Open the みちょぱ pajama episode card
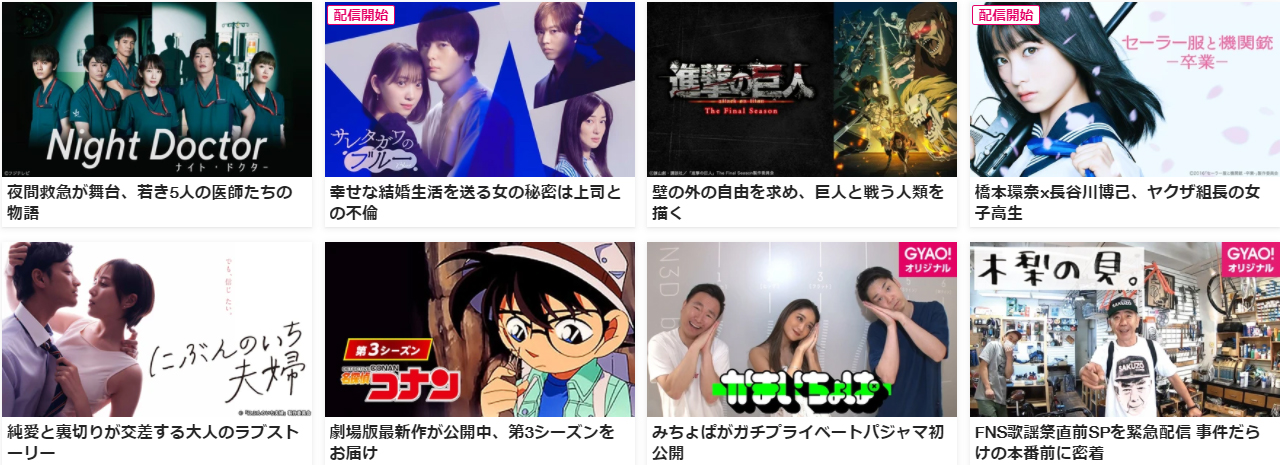1280x465 pixels. click(802, 330)
